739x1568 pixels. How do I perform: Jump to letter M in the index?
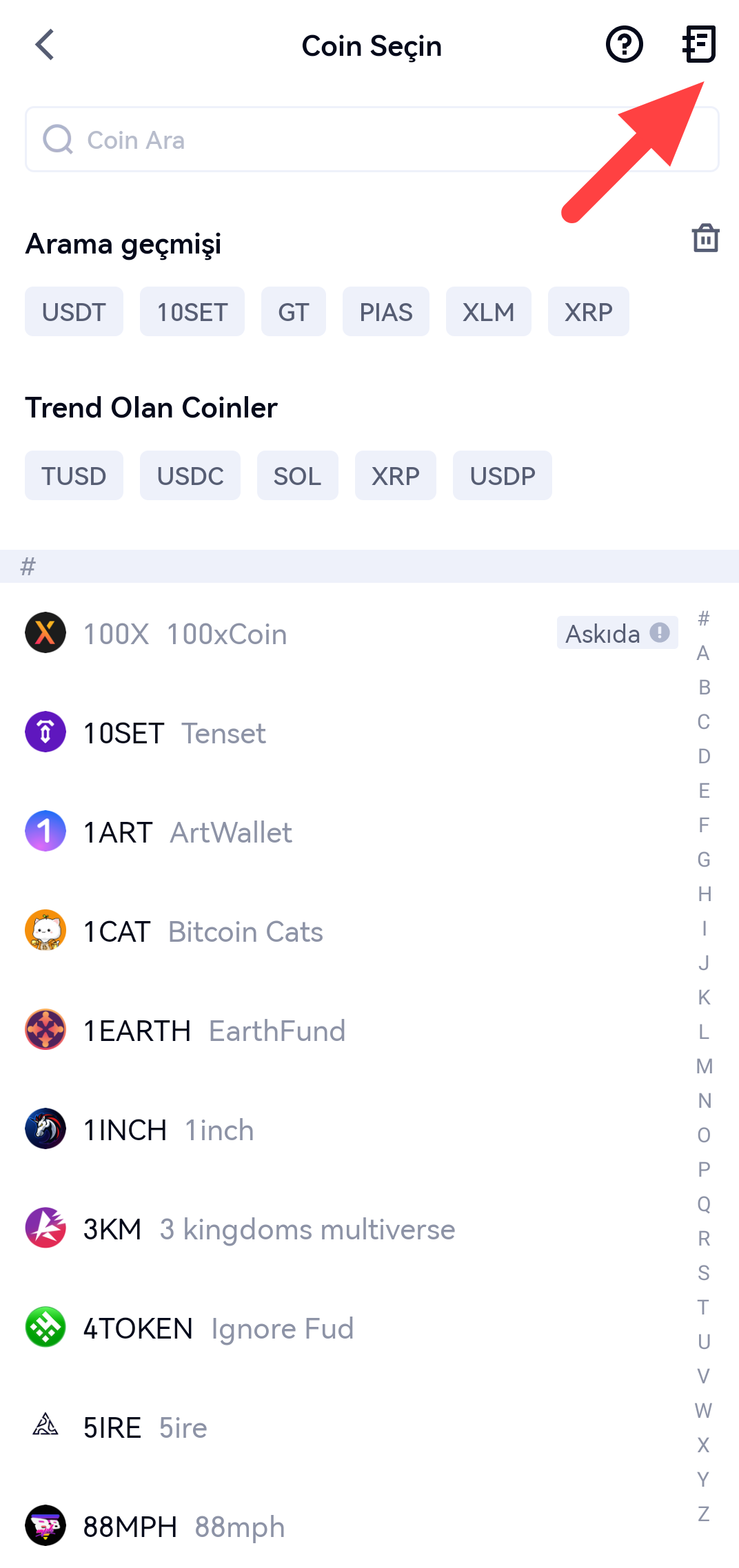coord(704,1066)
